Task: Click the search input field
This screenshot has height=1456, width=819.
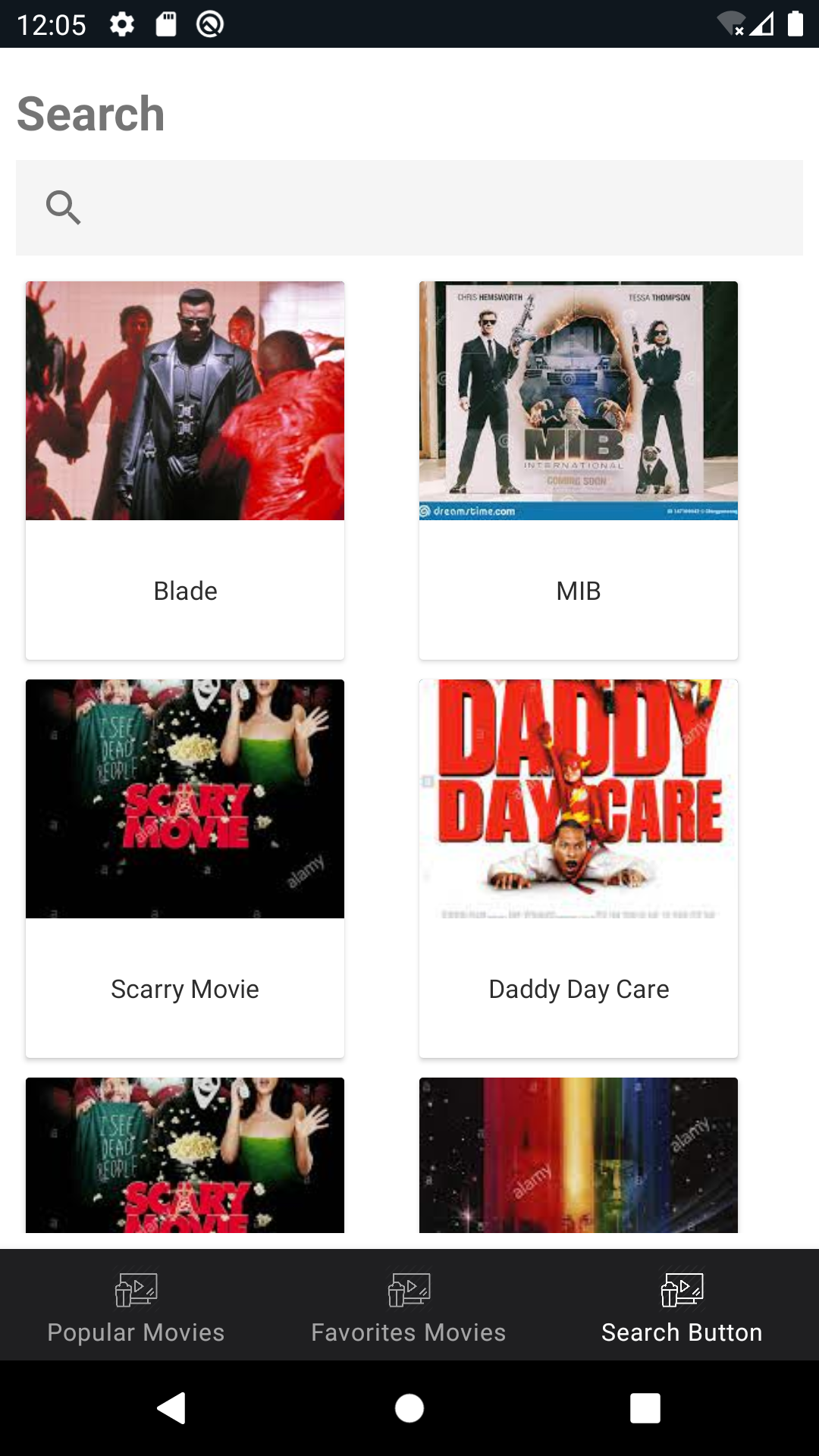Action: [x=409, y=207]
